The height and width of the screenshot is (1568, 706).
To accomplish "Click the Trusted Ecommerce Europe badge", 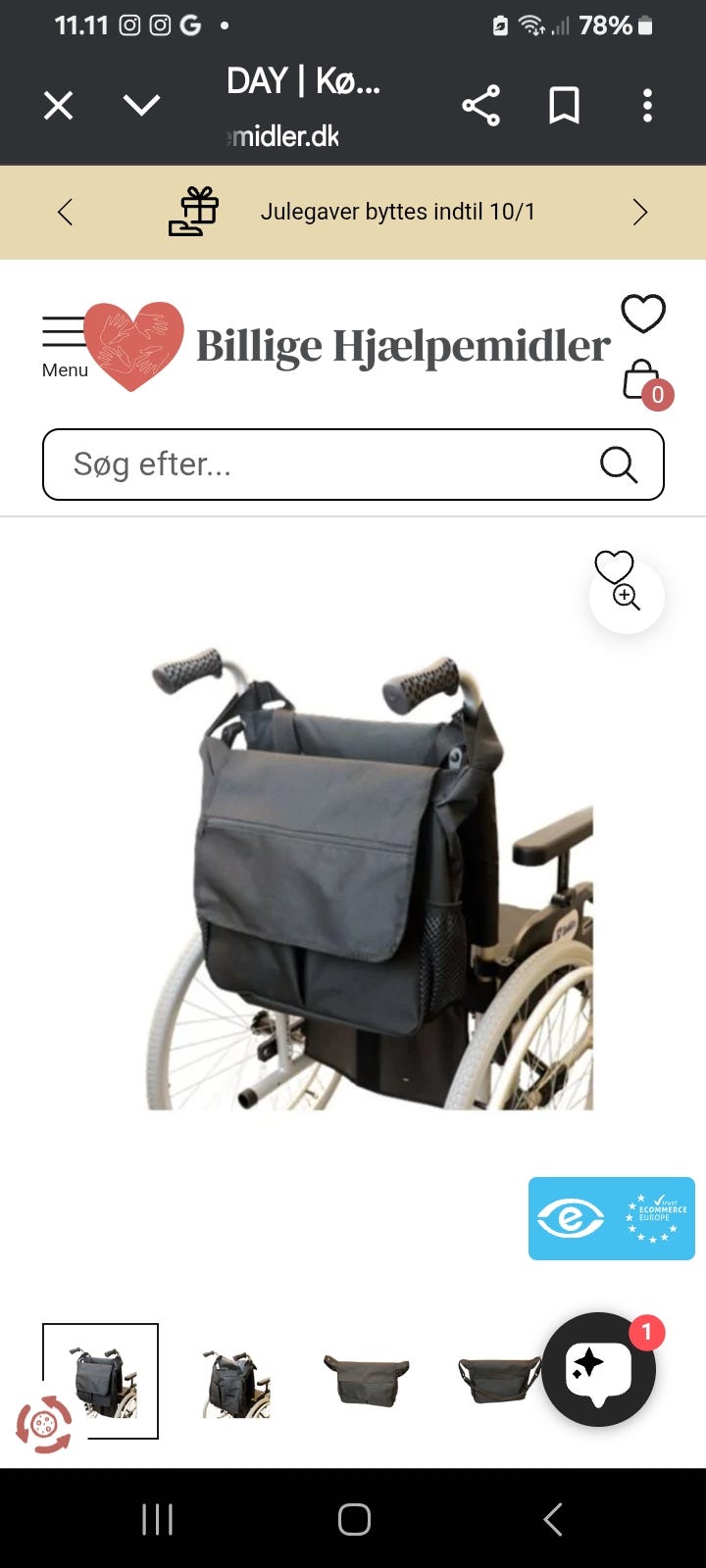I will 611,1218.
